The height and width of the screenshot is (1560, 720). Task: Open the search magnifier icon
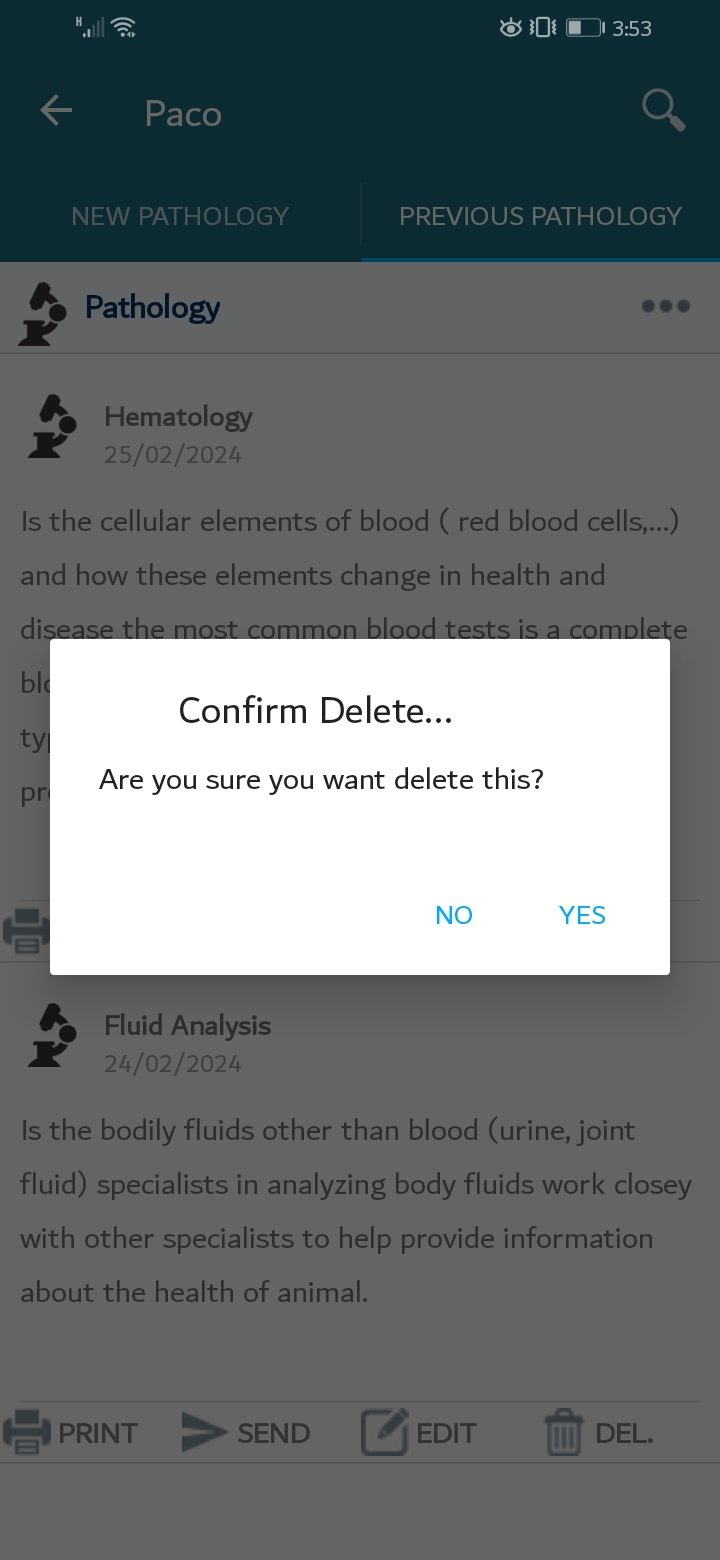pyautogui.click(x=664, y=110)
